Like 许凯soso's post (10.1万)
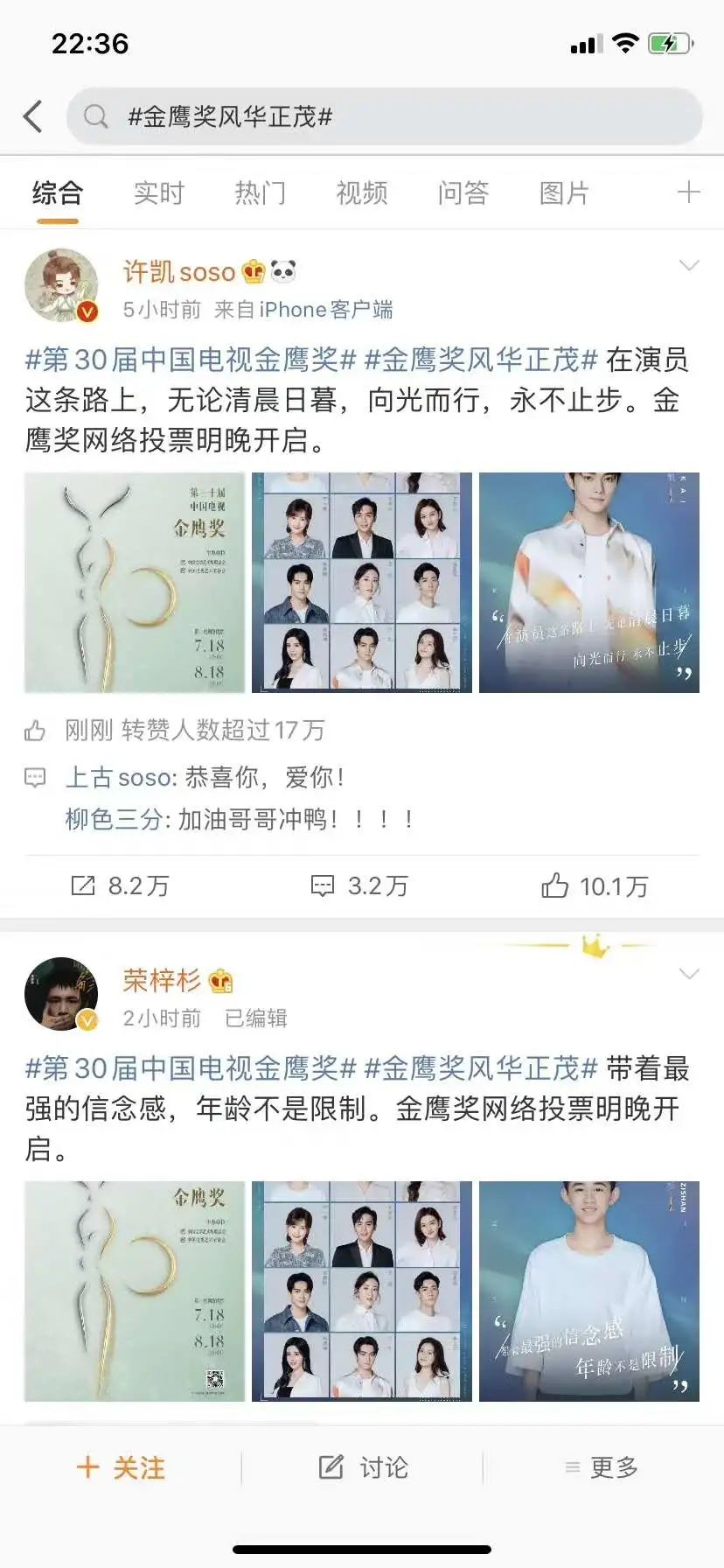724x1568 pixels. pyautogui.click(x=595, y=886)
